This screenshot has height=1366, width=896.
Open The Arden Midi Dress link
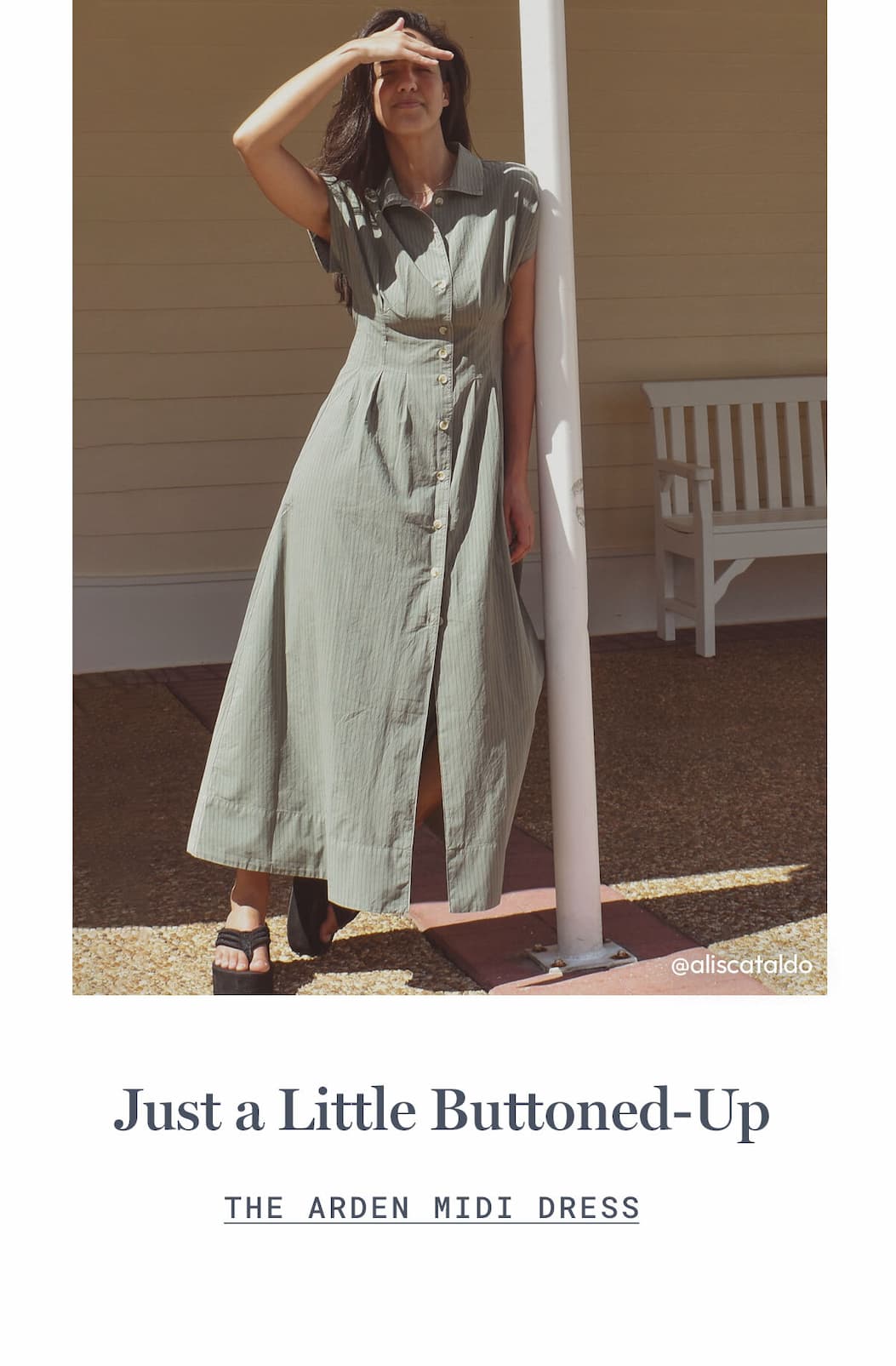coord(431,1208)
